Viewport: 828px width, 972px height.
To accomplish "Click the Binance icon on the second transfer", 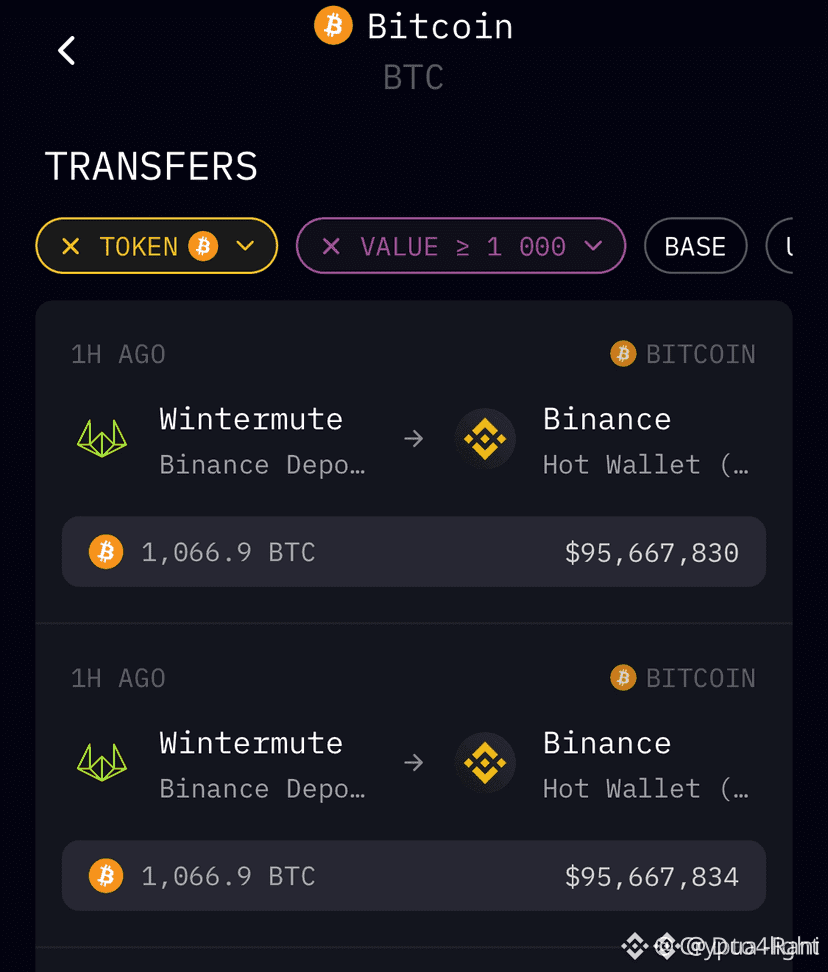I will [x=485, y=763].
